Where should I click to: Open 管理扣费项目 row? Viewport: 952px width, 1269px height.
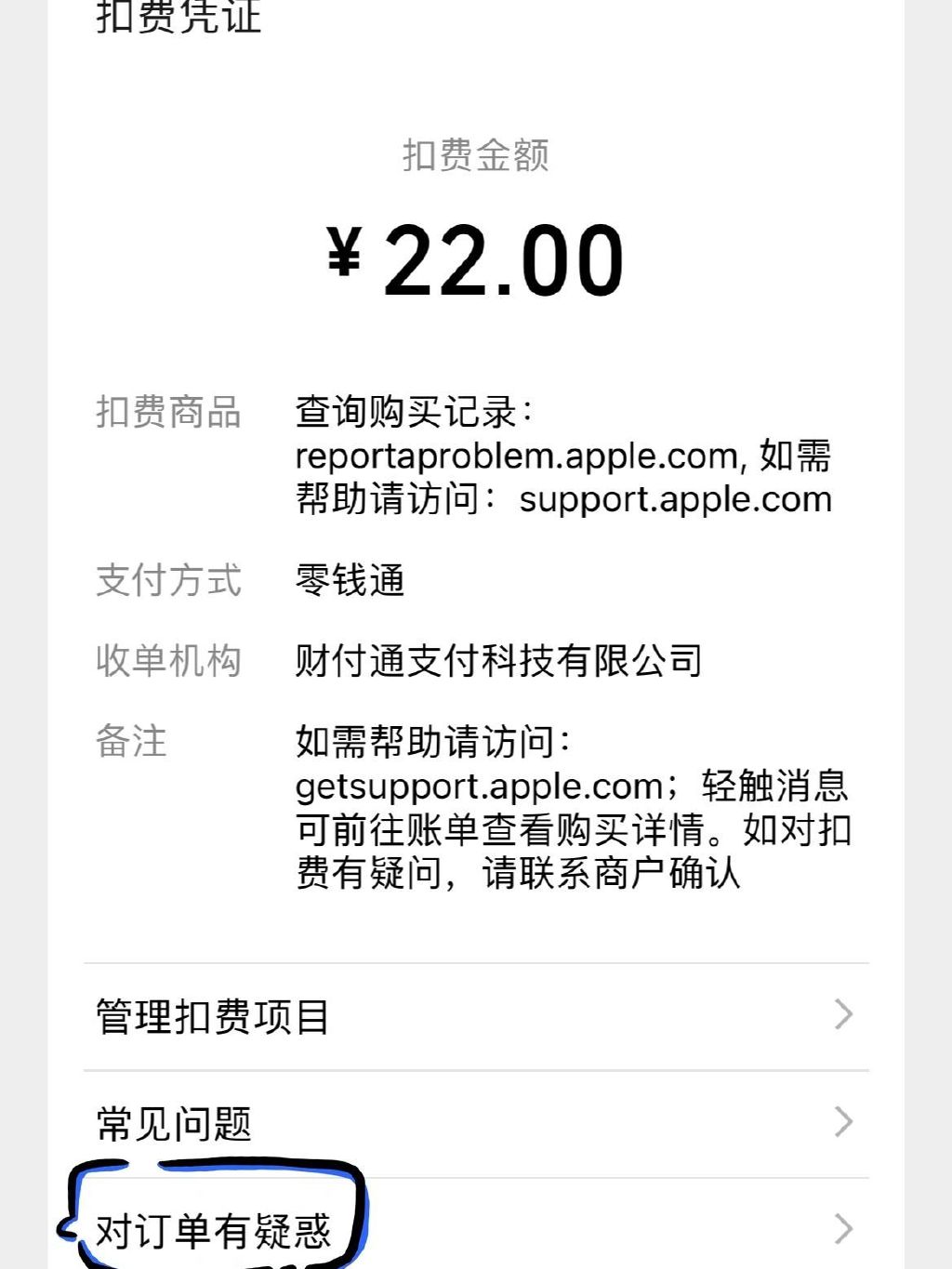pyautogui.click(x=474, y=1016)
